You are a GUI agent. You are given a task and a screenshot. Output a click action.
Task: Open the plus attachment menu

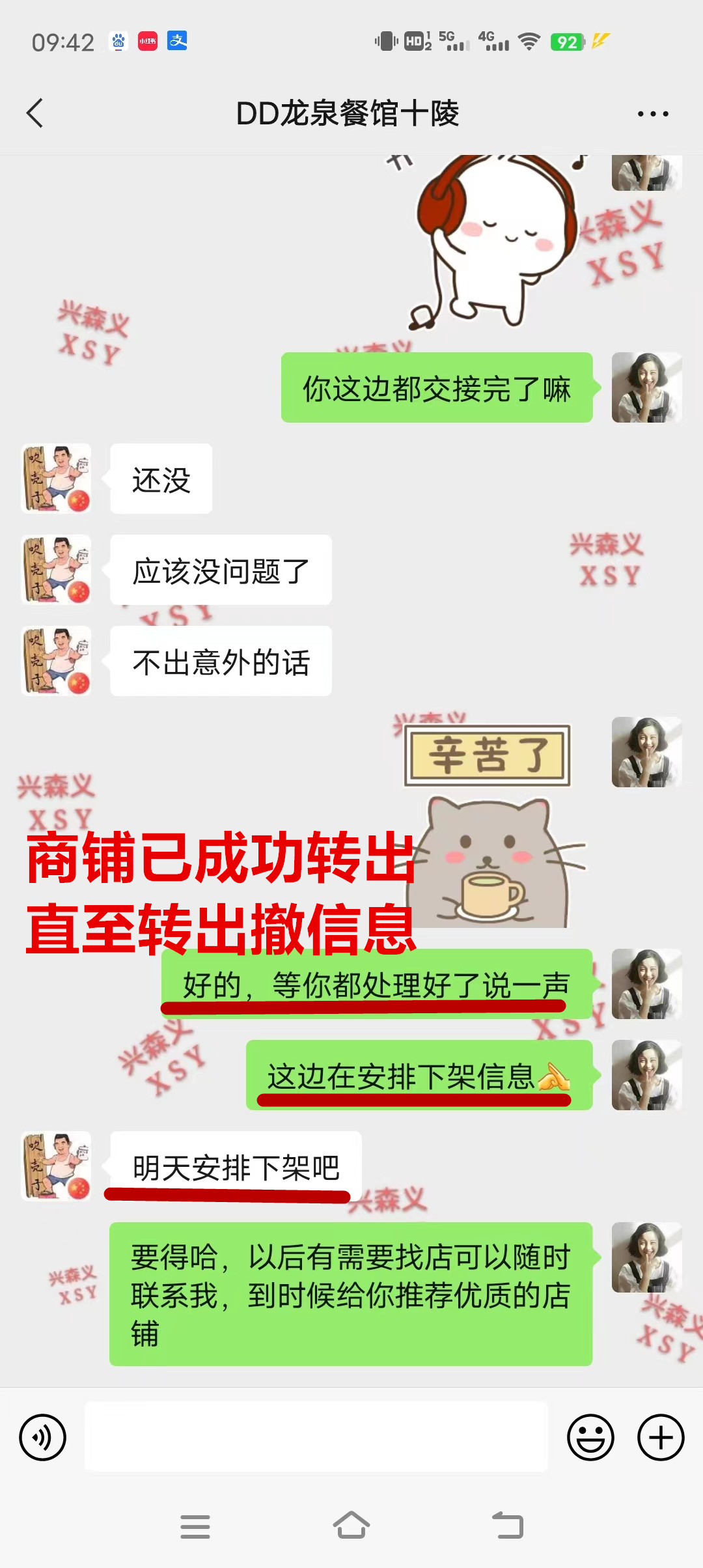(x=661, y=1437)
